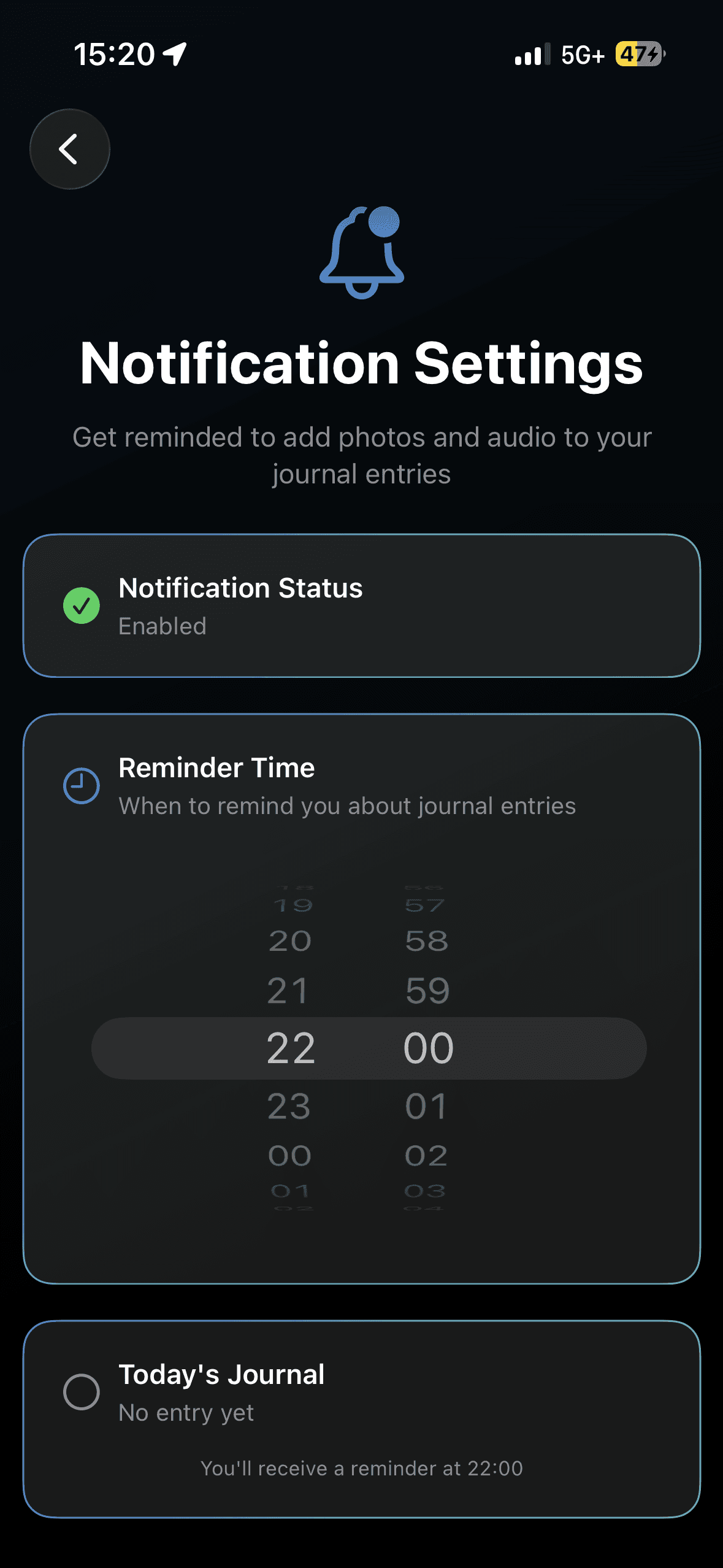
Task: Click the green checkmark on Notification Status
Action: click(80, 606)
